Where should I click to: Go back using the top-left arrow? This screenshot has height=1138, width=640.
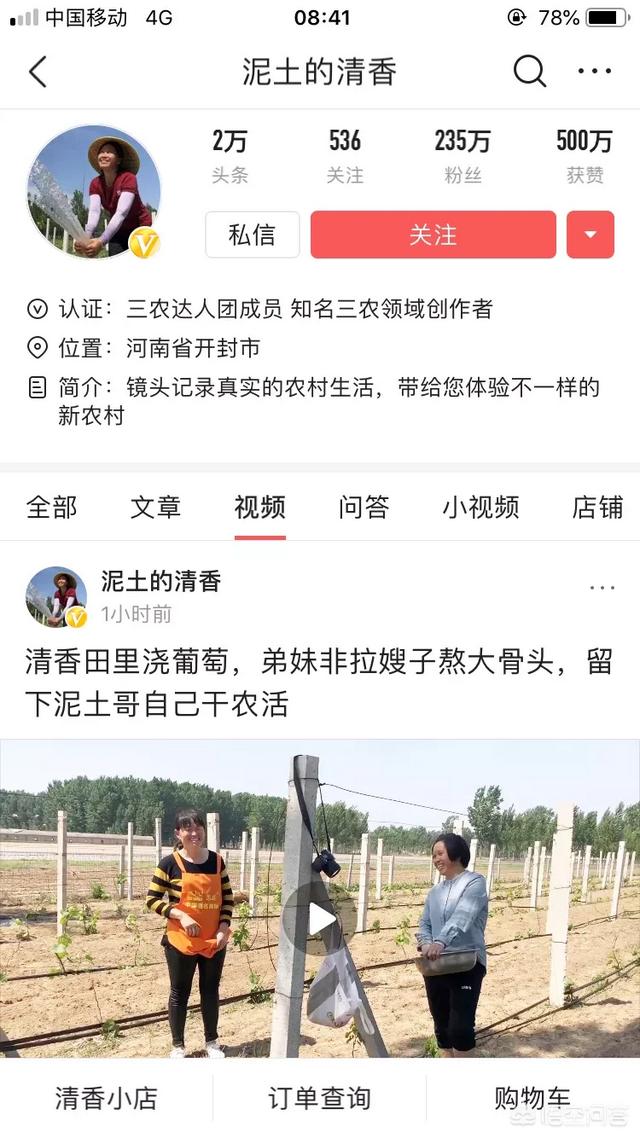(38, 72)
